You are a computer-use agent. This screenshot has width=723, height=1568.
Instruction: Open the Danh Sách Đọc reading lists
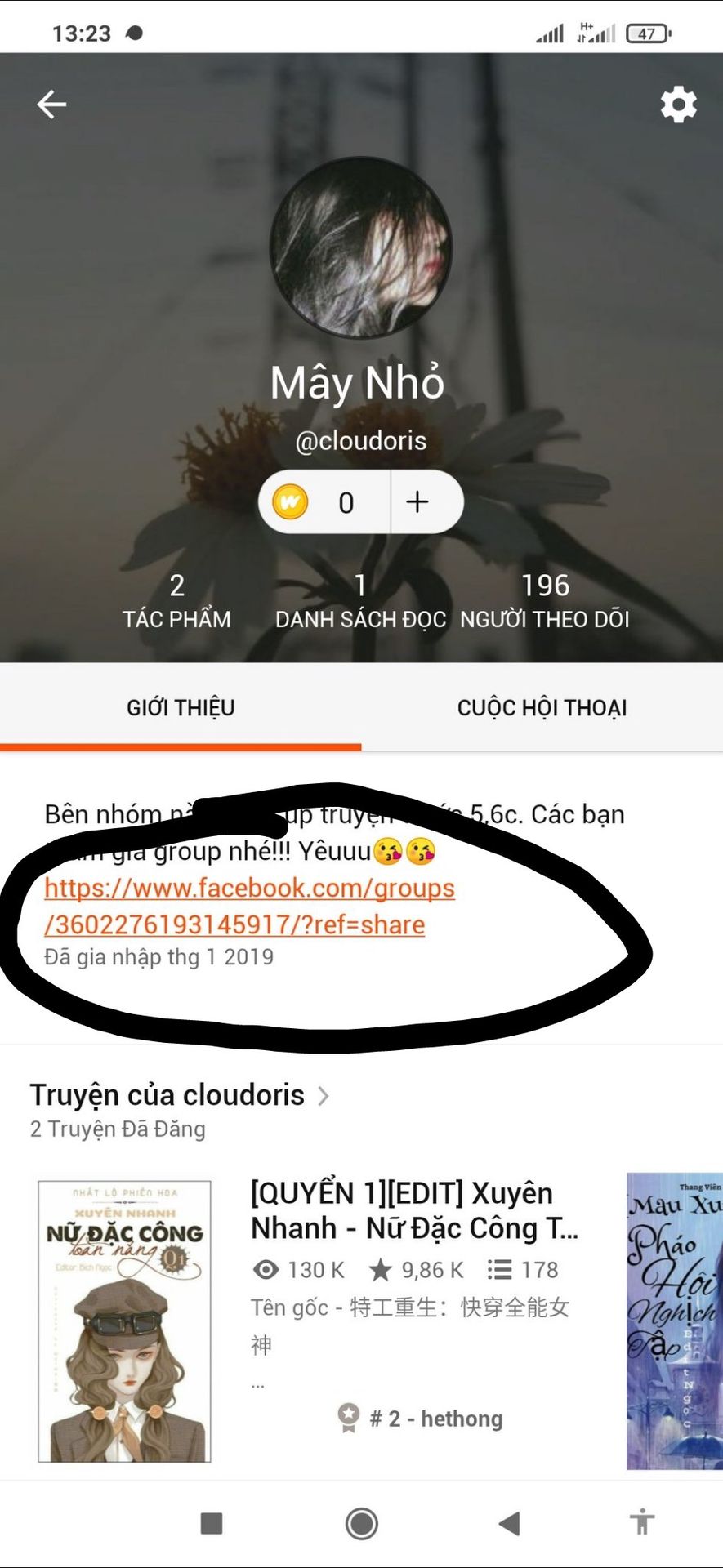point(360,600)
